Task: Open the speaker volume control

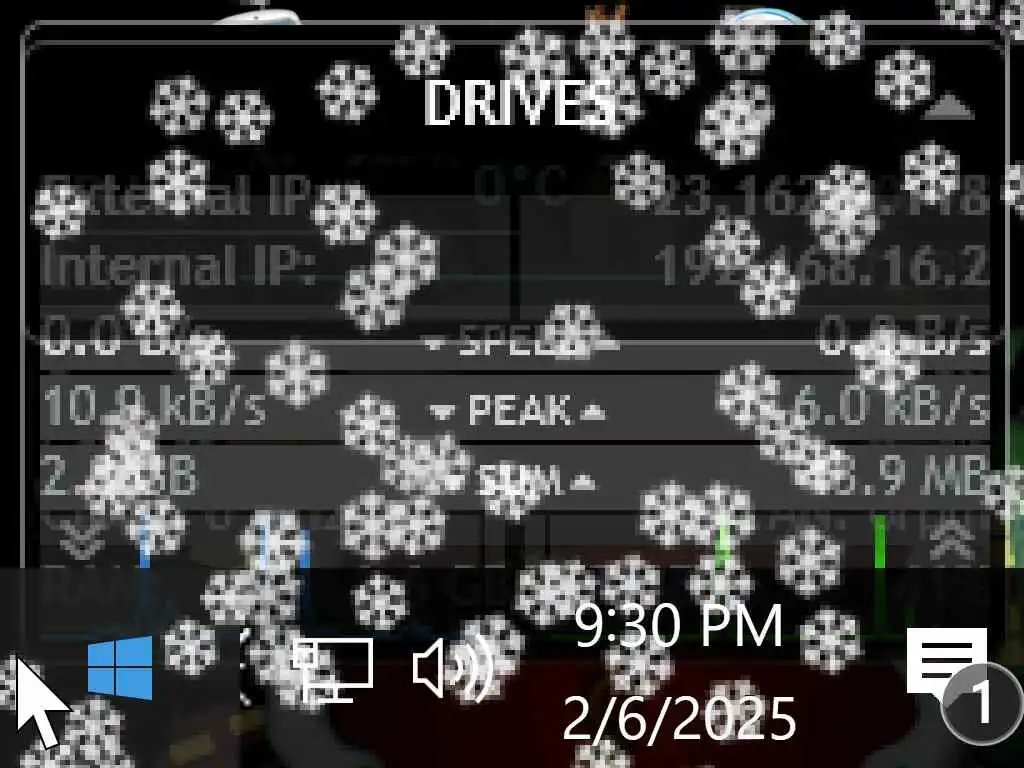Action: click(x=453, y=667)
